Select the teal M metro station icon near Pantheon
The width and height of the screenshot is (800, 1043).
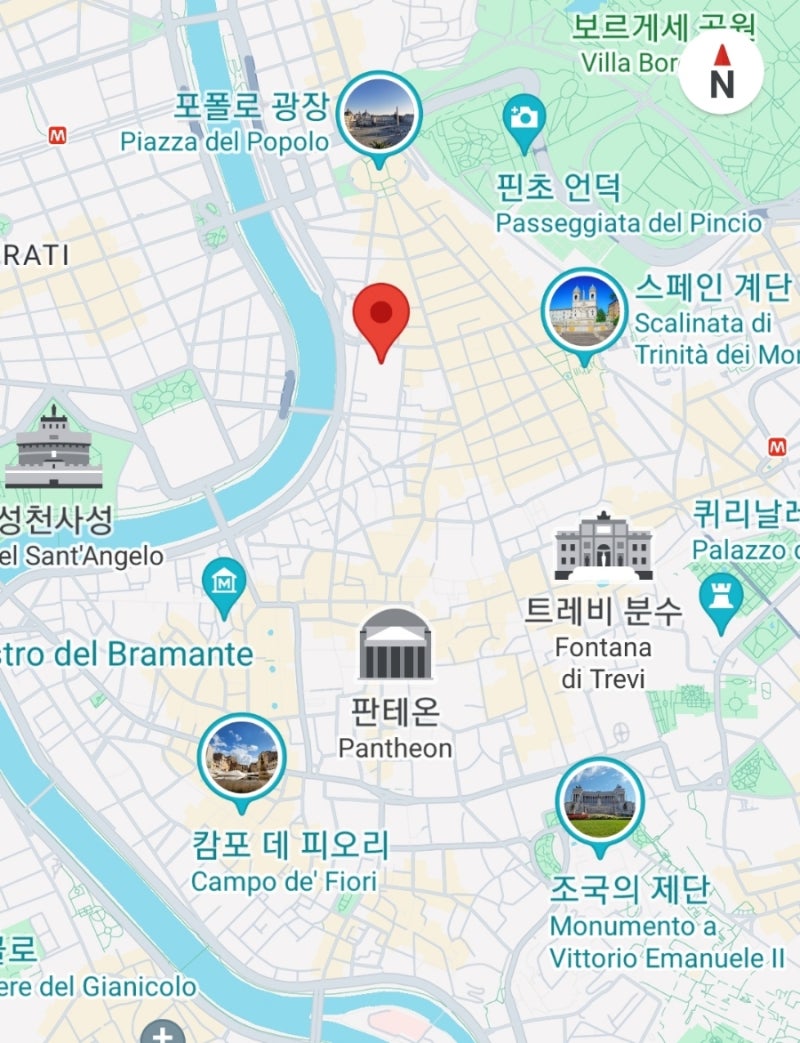[x=222, y=578]
